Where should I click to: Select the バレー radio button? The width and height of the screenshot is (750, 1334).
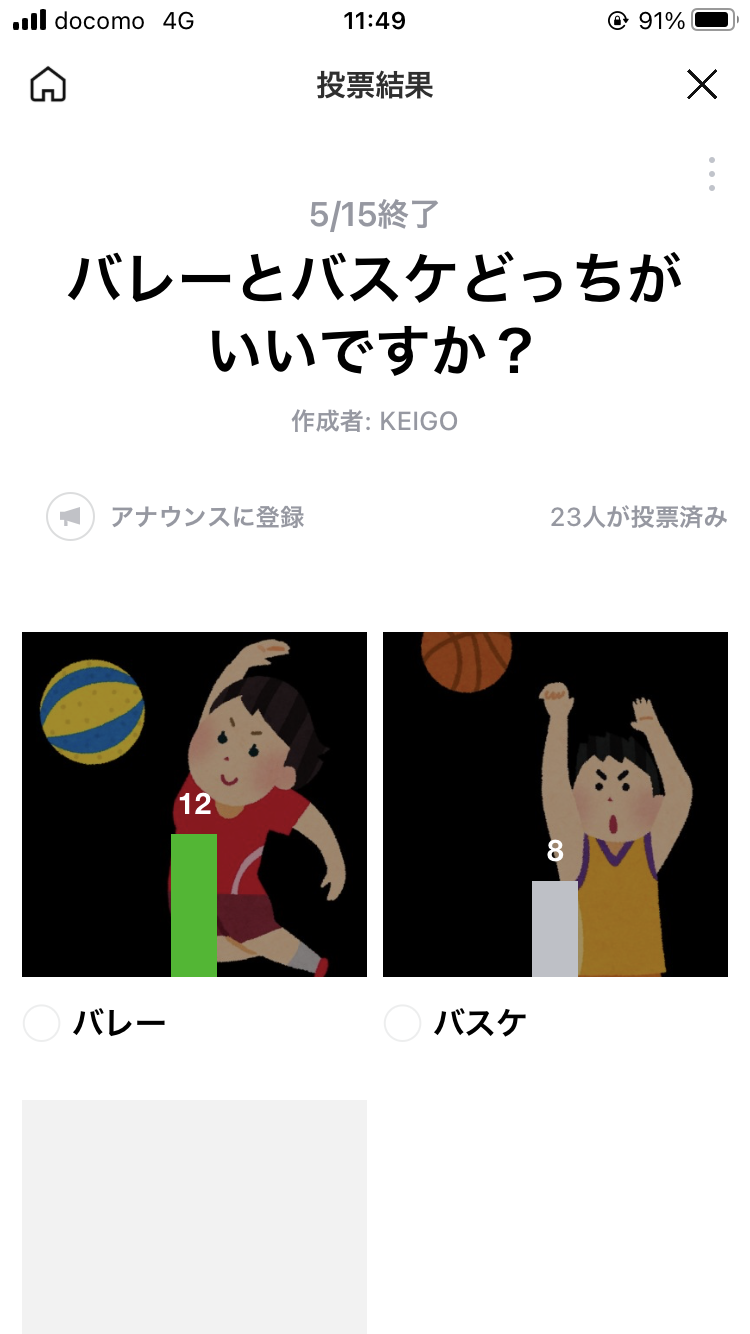coord(42,1023)
